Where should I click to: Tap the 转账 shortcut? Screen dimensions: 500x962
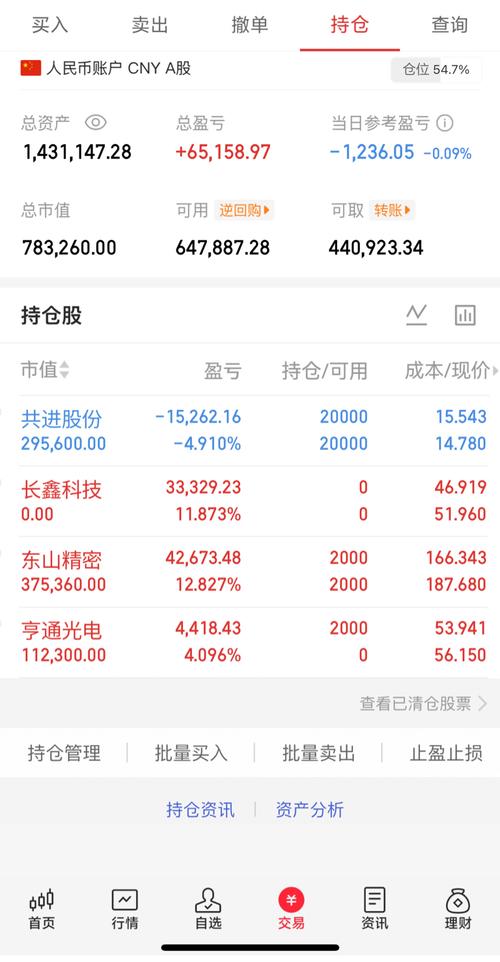click(x=391, y=210)
